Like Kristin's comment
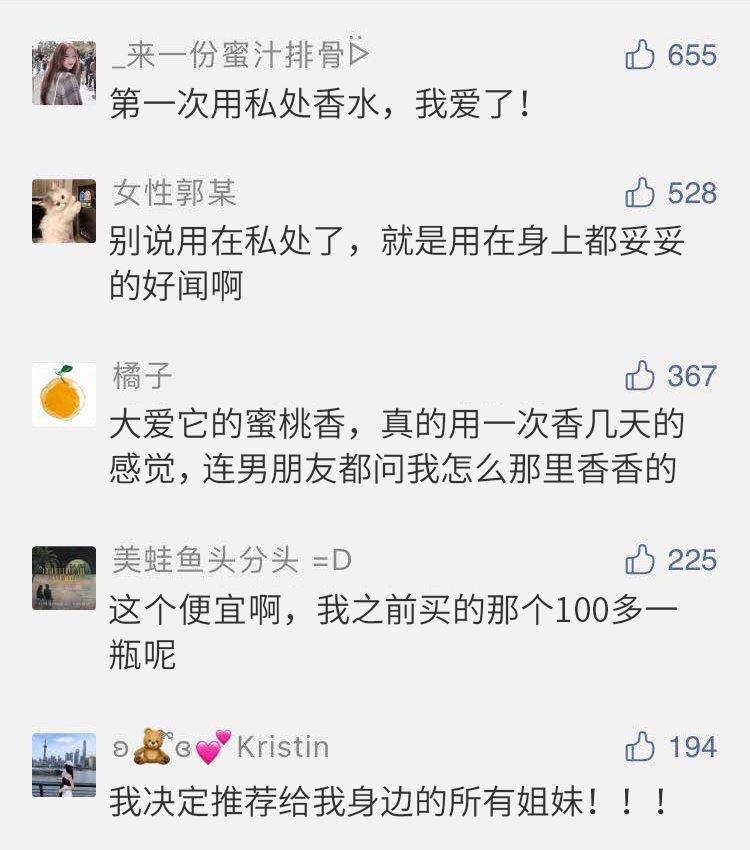The image size is (750, 850). click(x=640, y=747)
